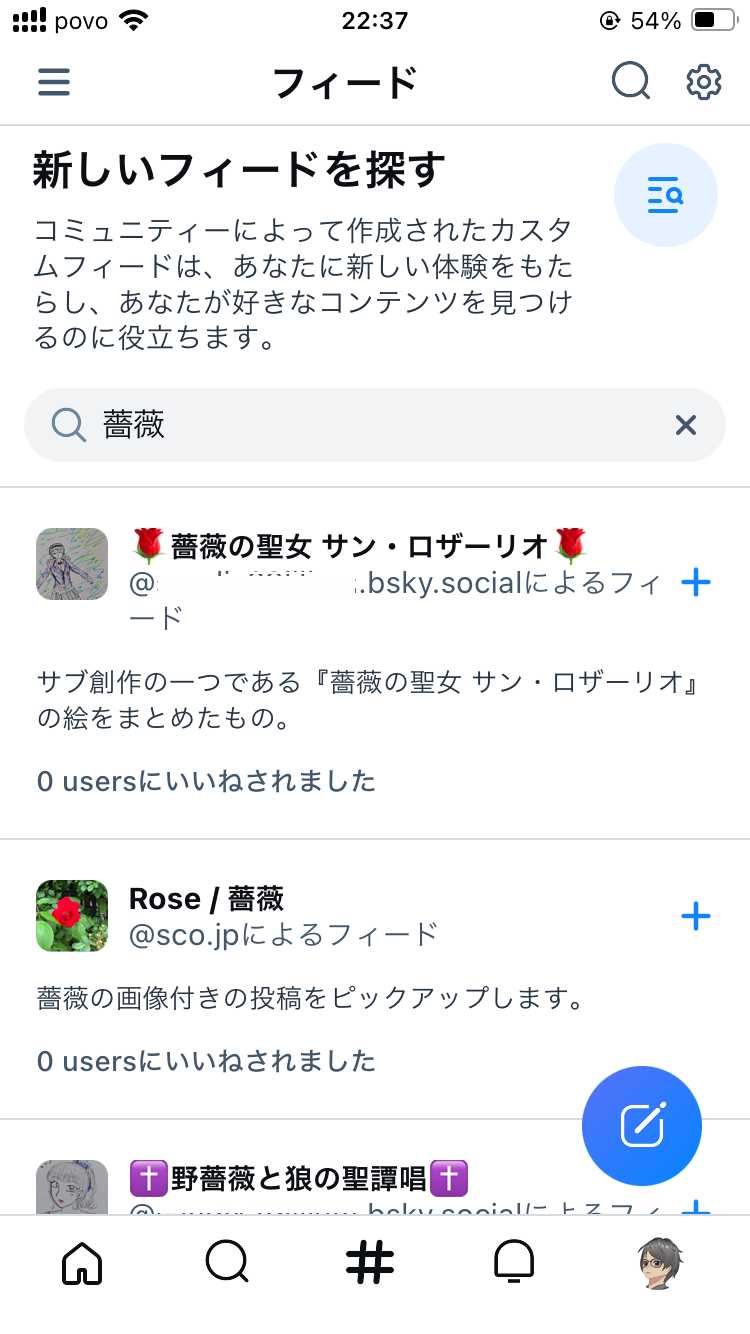The width and height of the screenshot is (750, 1334).
Task: Add the Rose / 薔薇 feed
Action: coord(695,916)
